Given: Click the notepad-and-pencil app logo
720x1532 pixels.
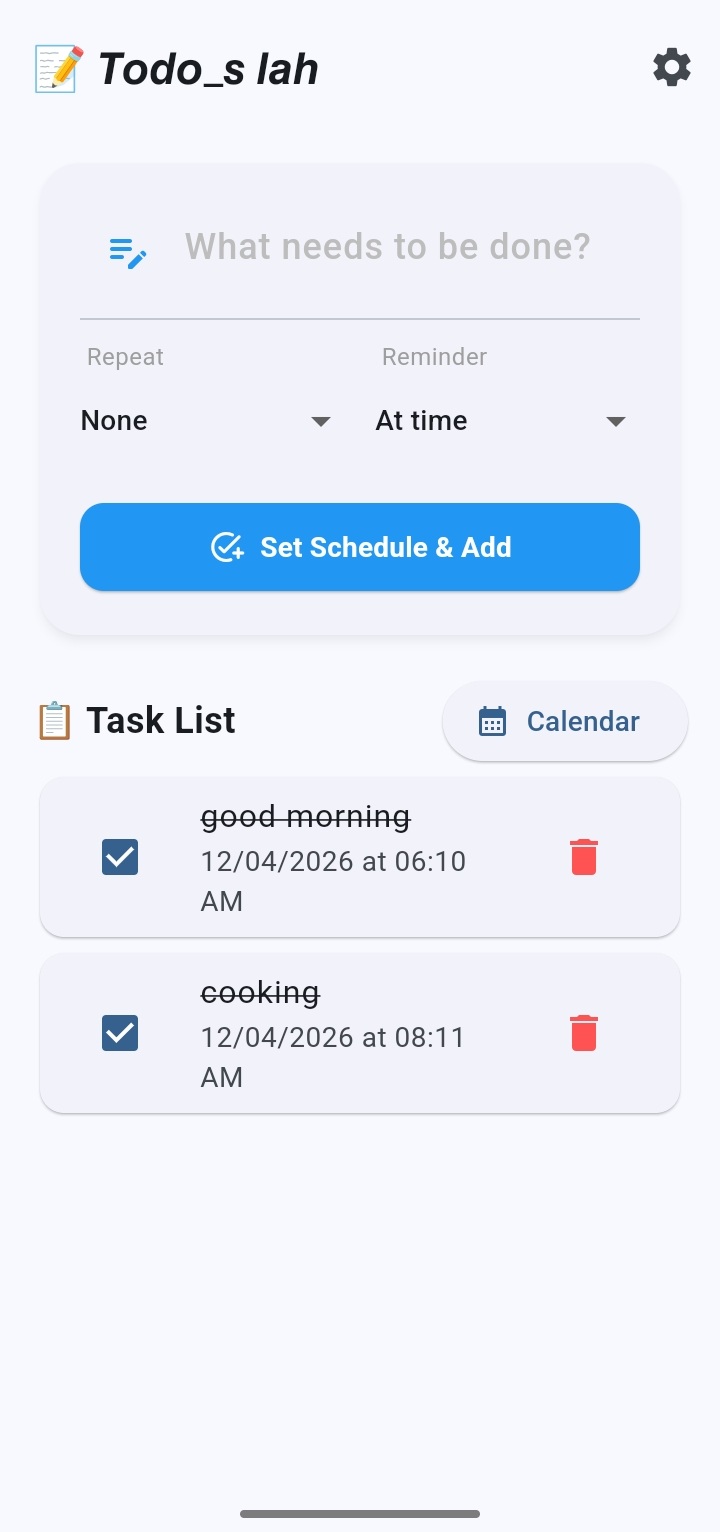Looking at the screenshot, I should tap(58, 68).
